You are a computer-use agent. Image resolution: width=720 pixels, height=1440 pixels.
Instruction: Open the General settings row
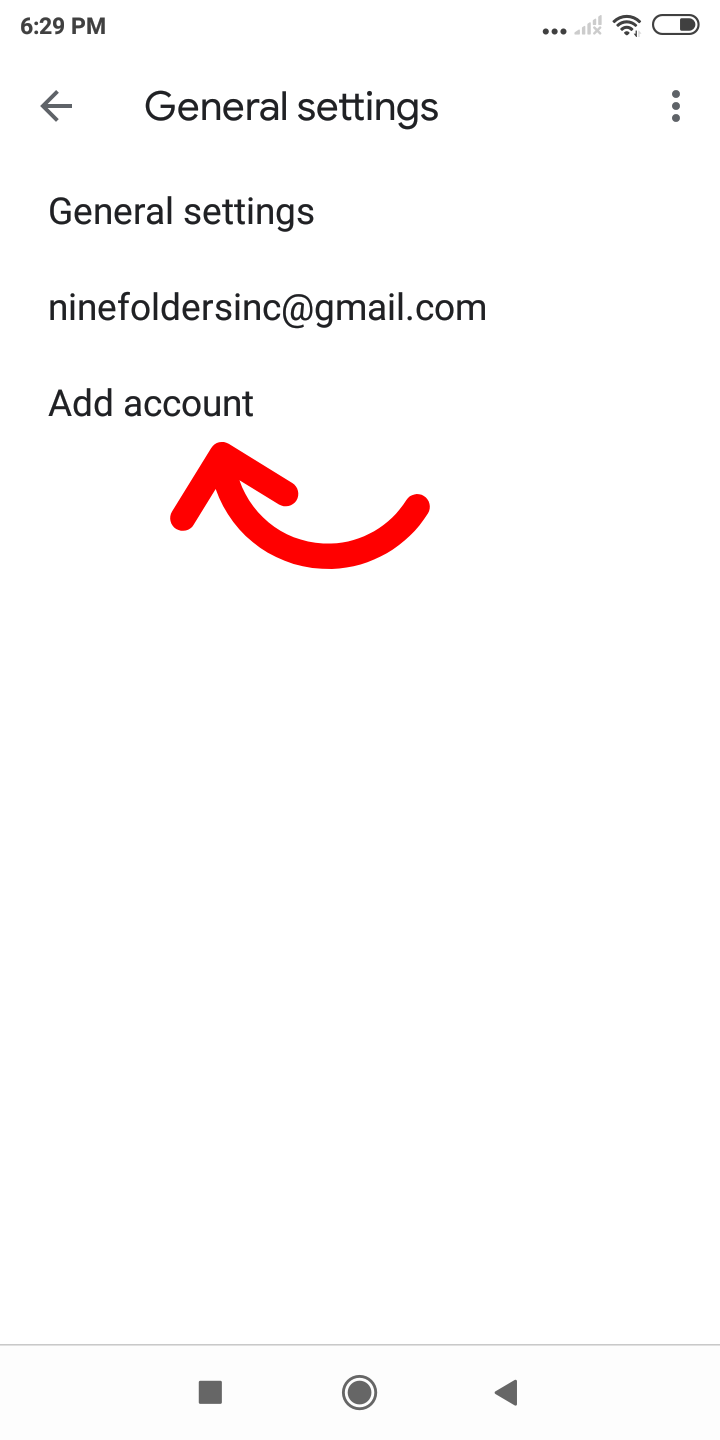pos(360,212)
